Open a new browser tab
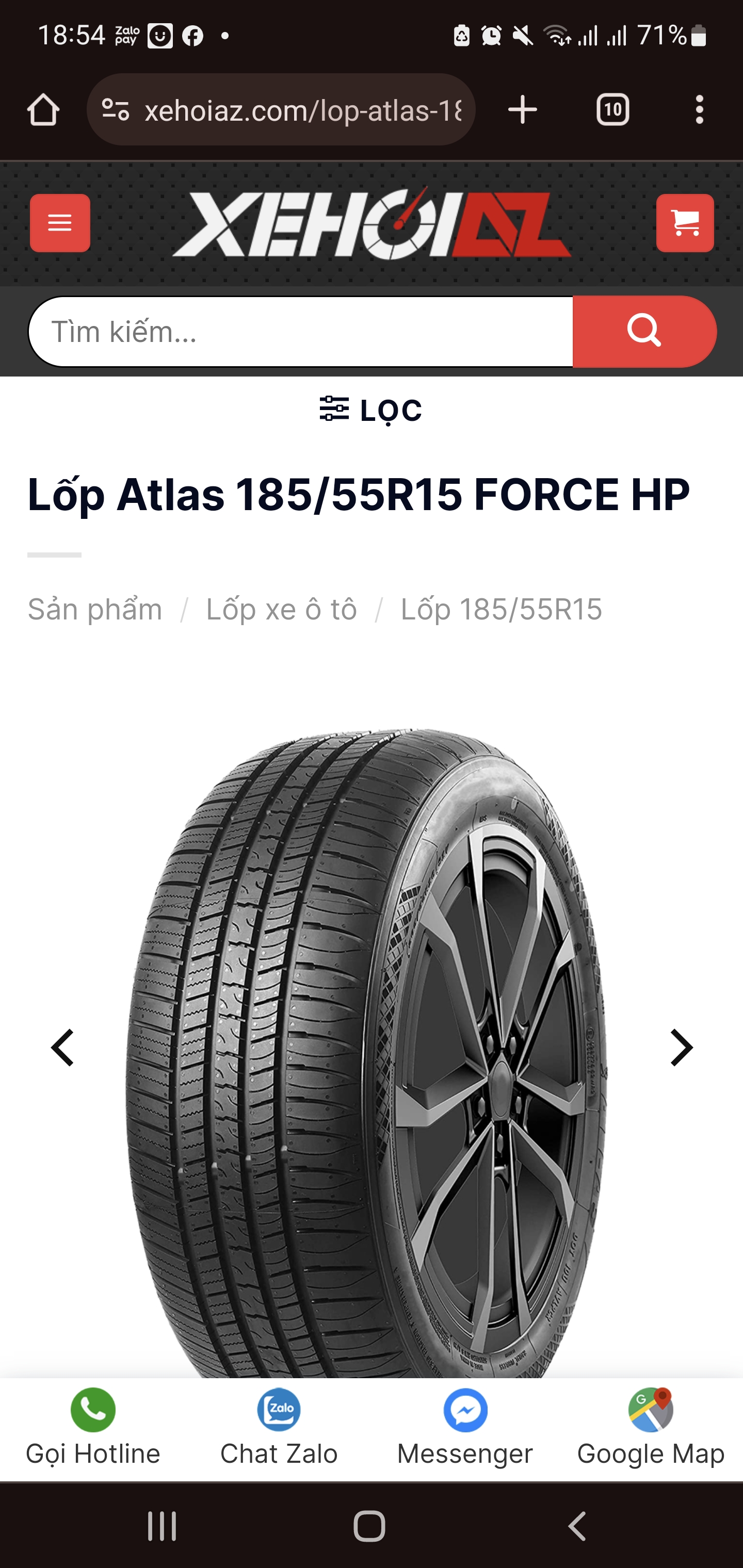The width and height of the screenshot is (743, 1568). pos(522,110)
